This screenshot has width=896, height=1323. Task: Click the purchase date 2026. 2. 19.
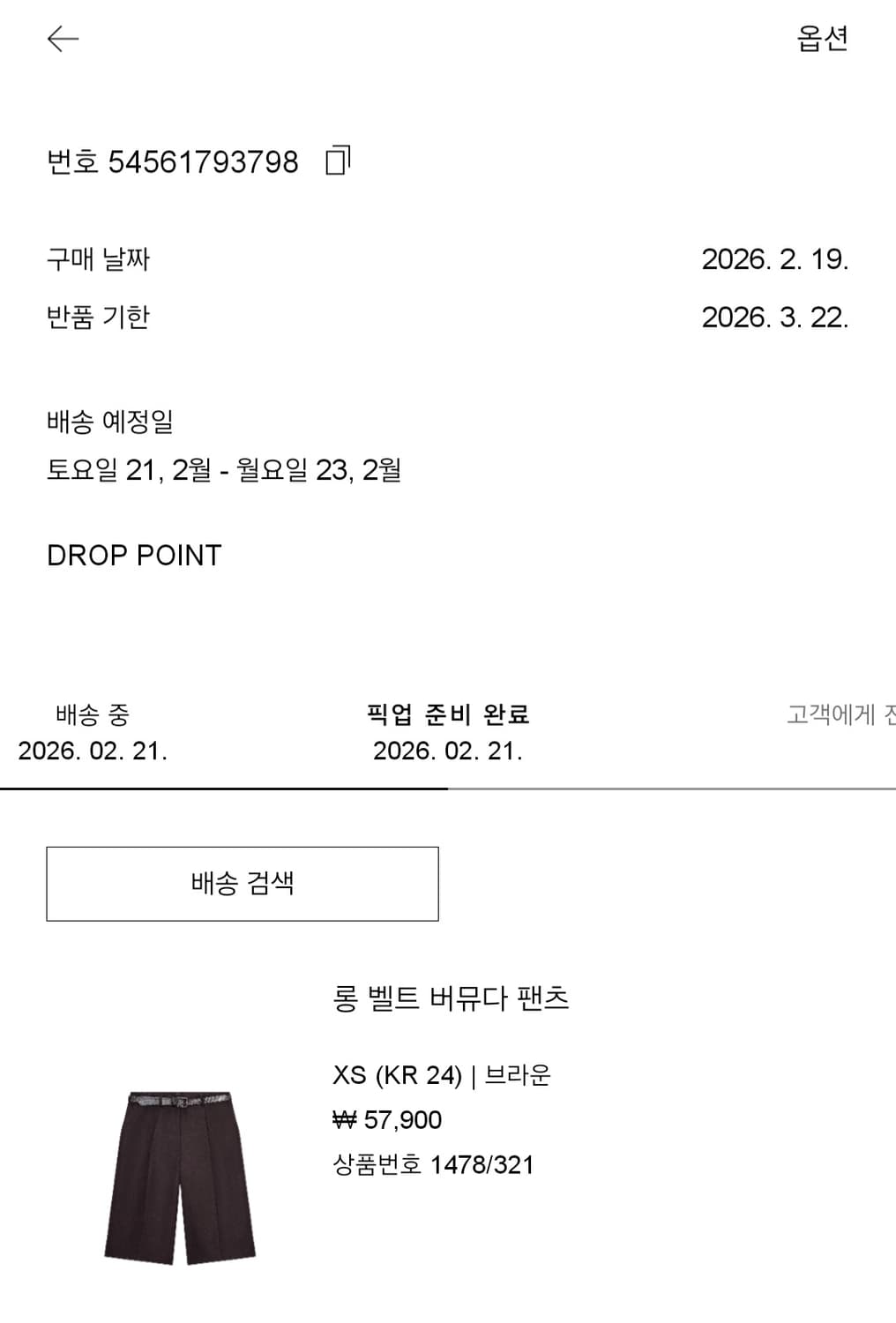click(x=775, y=259)
